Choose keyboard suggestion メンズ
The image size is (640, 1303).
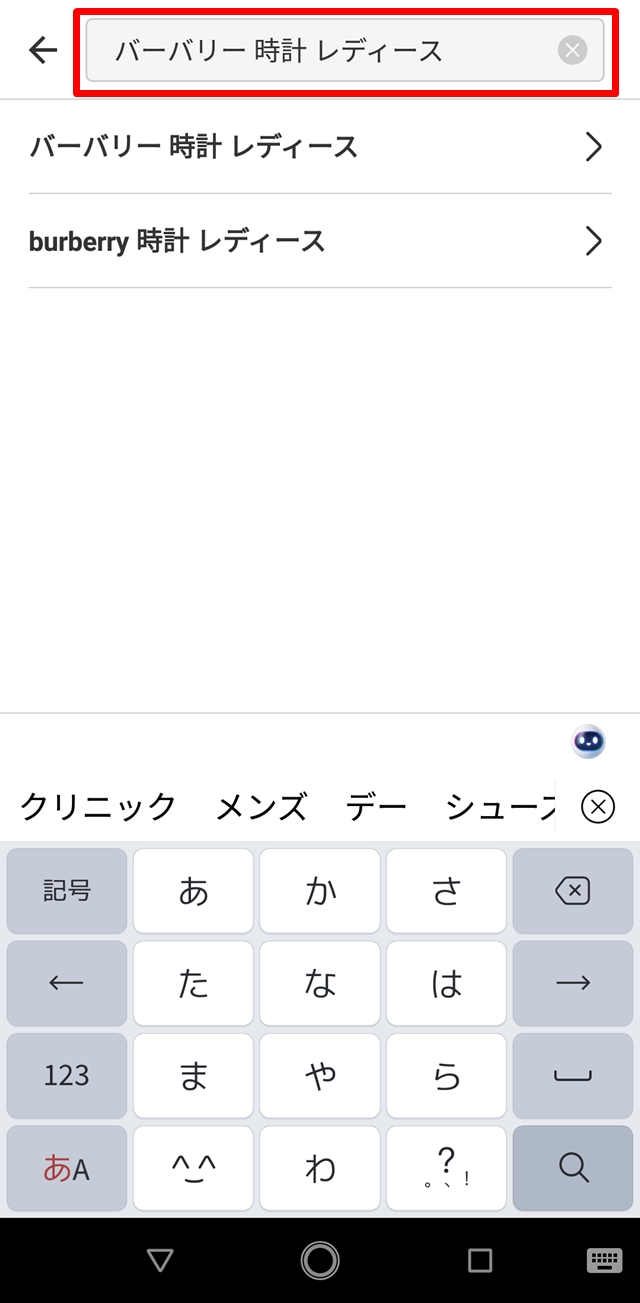point(262,806)
